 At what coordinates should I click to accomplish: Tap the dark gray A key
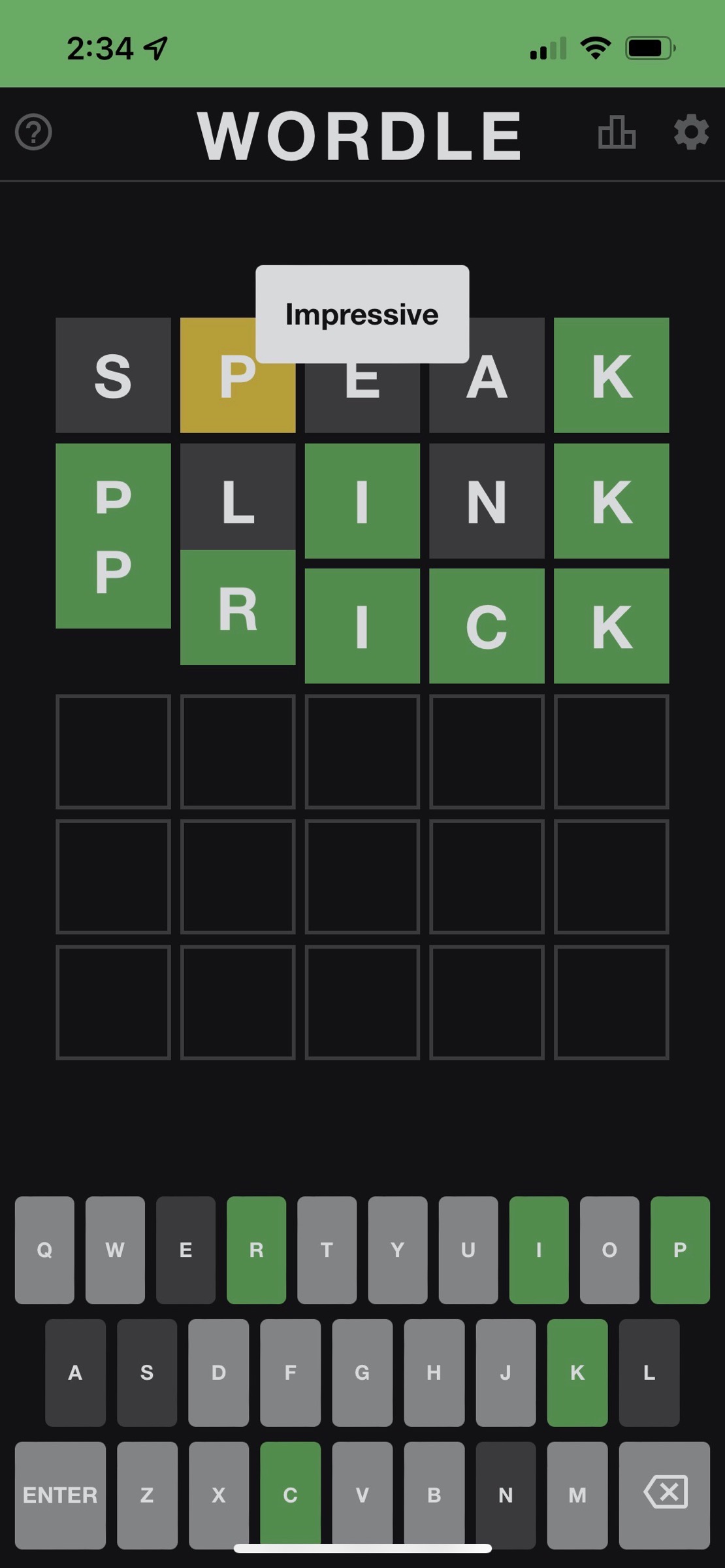point(75,1372)
